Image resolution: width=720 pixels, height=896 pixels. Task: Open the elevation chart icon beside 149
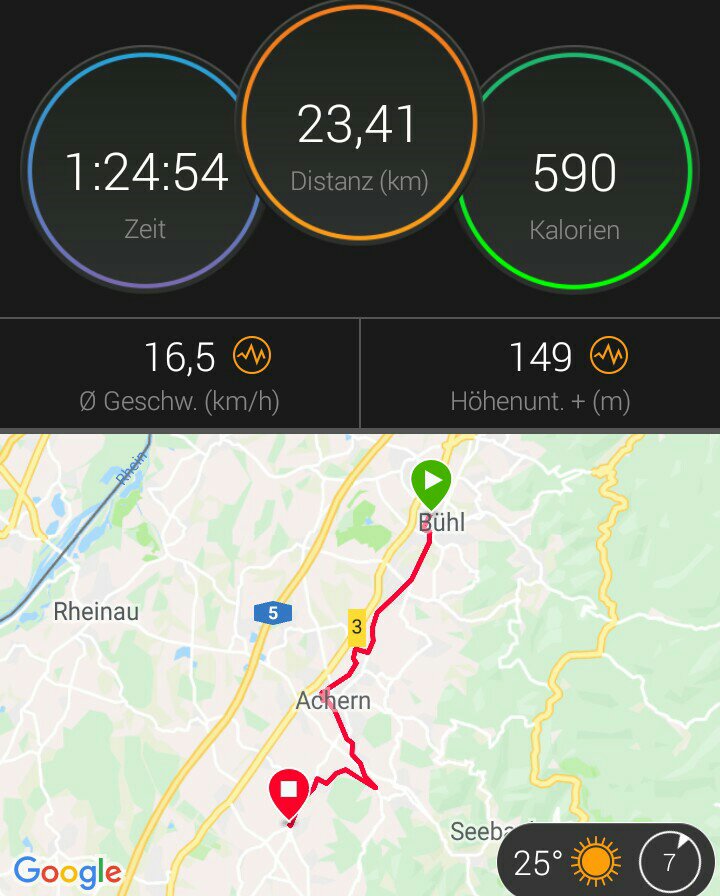pos(609,355)
